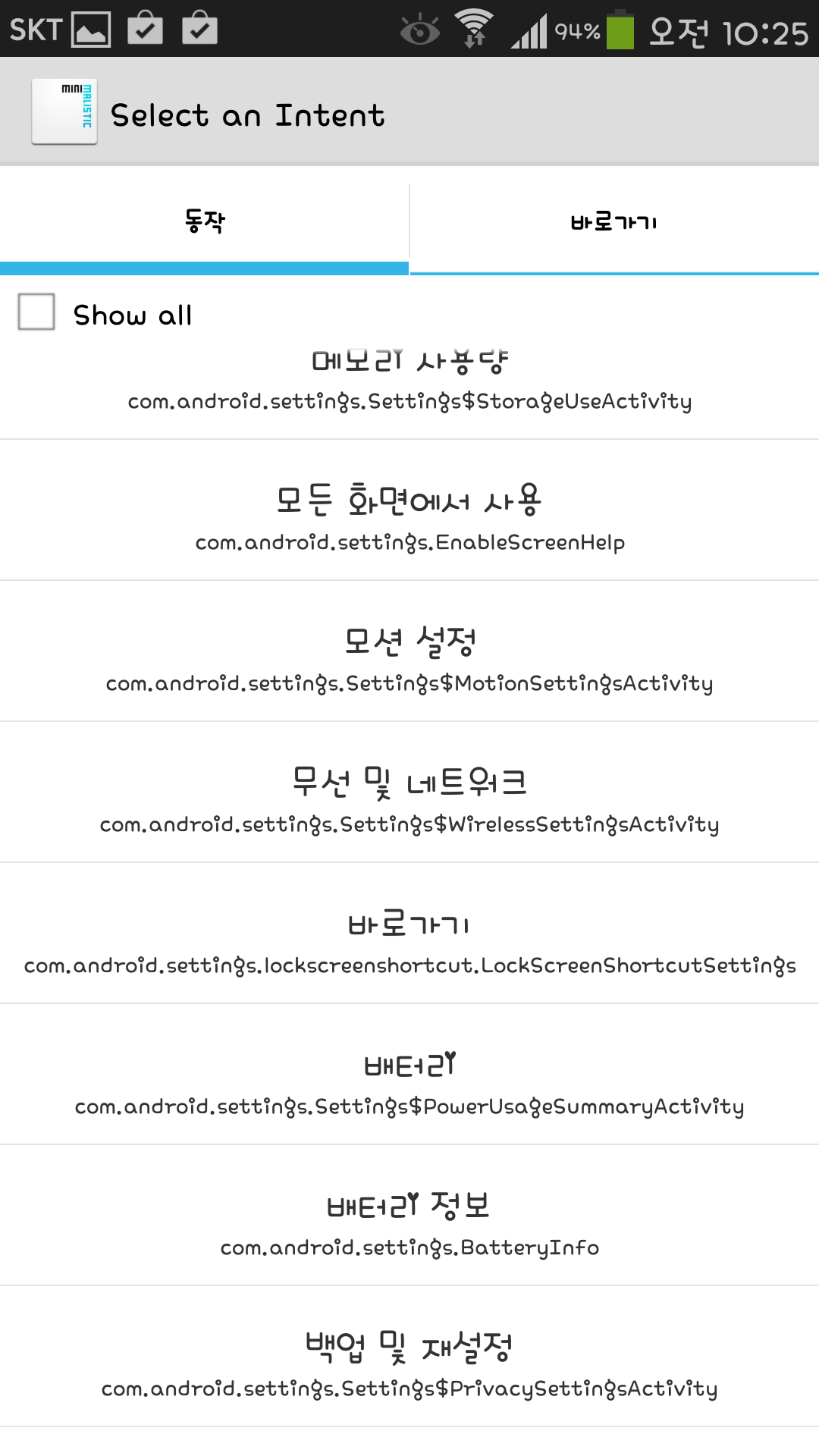This screenshot has height=1456, width=819.
Task: Switch to the 바로가기 tab
Action: coord(613,221)
